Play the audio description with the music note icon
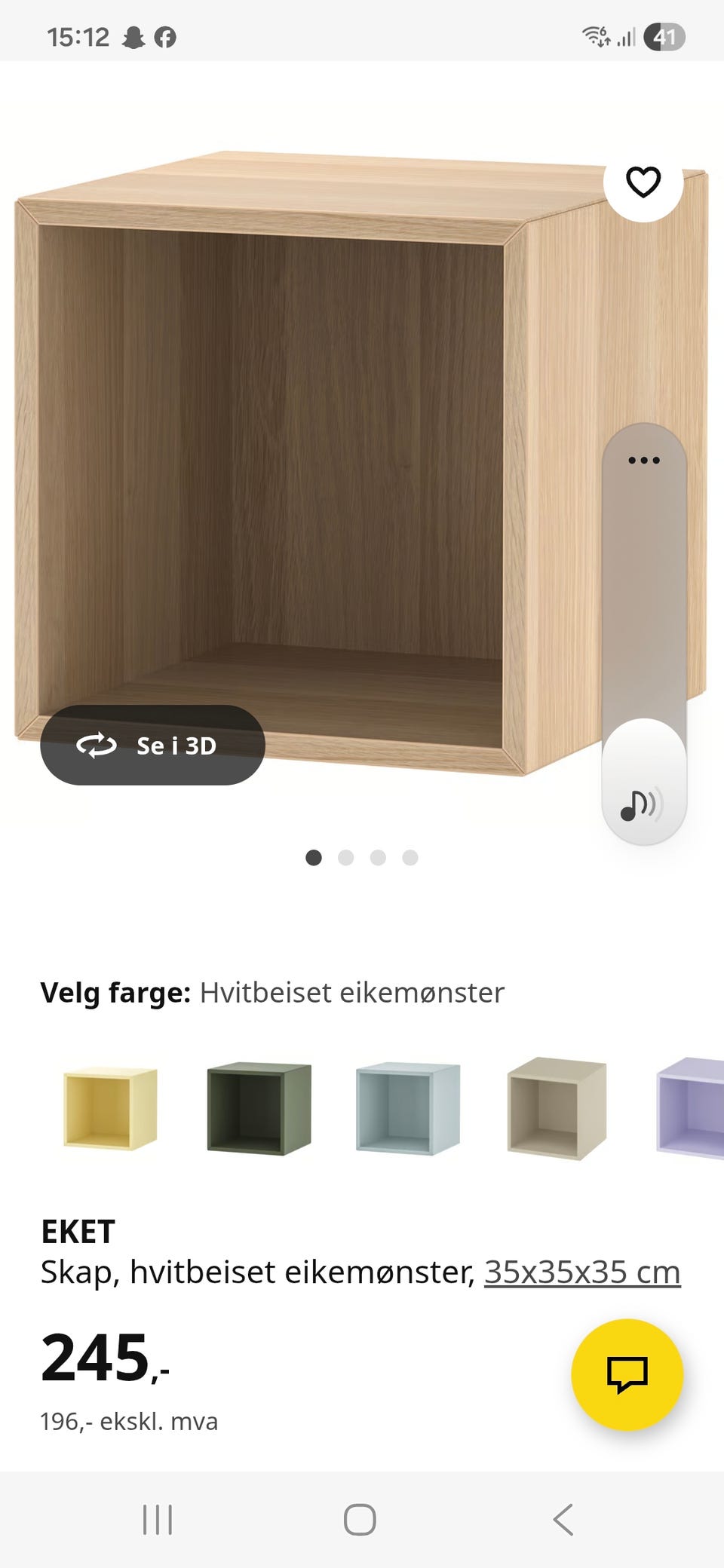Viewport: 724px width, 1568px height. (642, 805)
